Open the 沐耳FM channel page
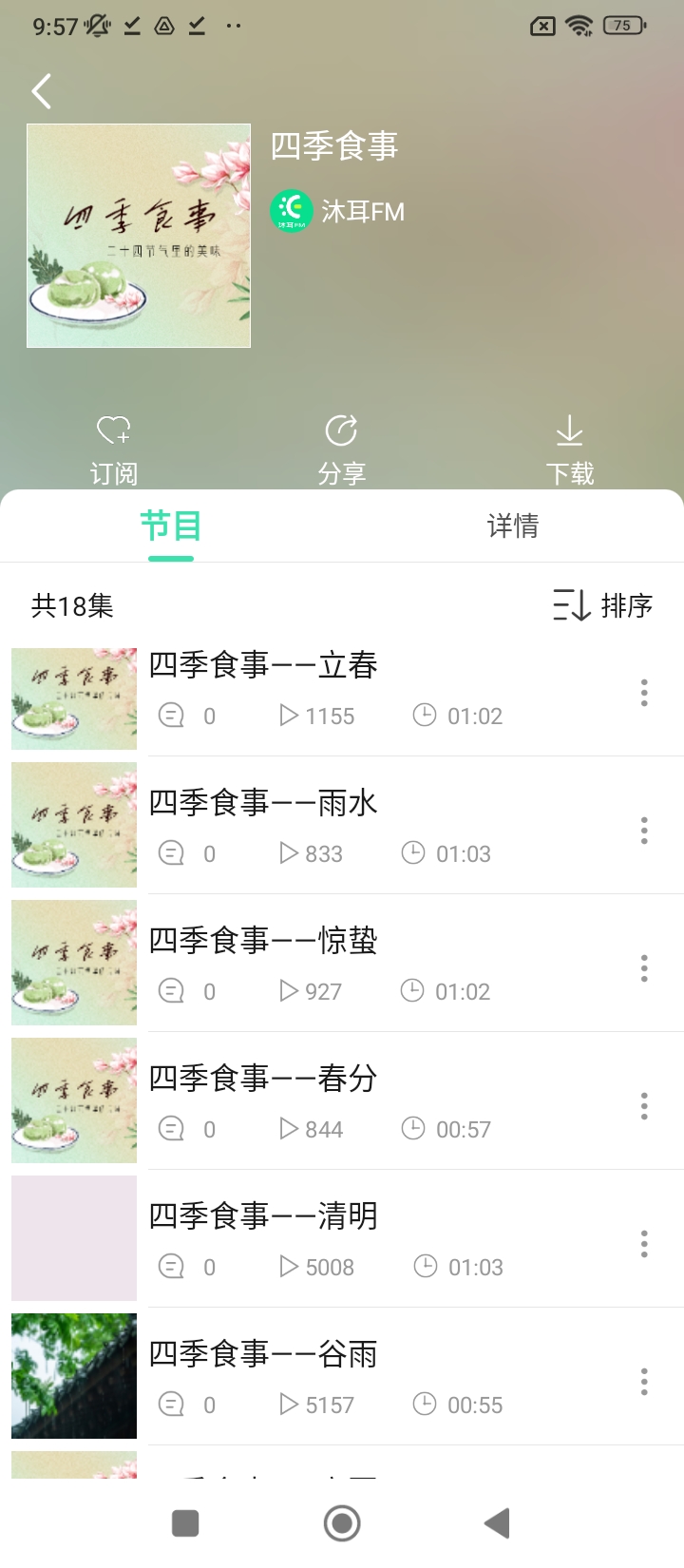Viewport: 684px width, 1568px height. (338, 211)
